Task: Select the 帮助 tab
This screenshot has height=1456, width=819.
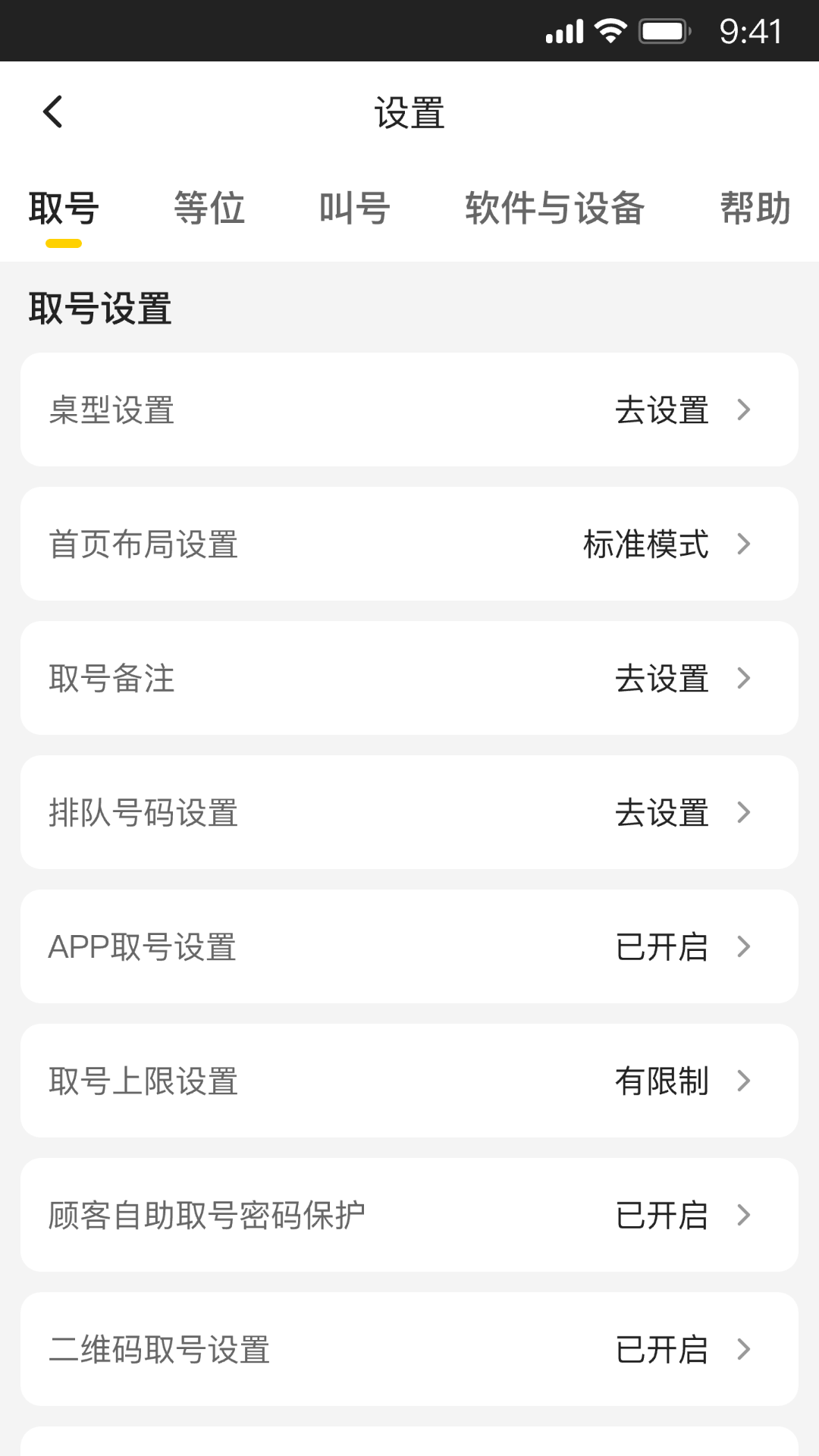Action: 756,209
